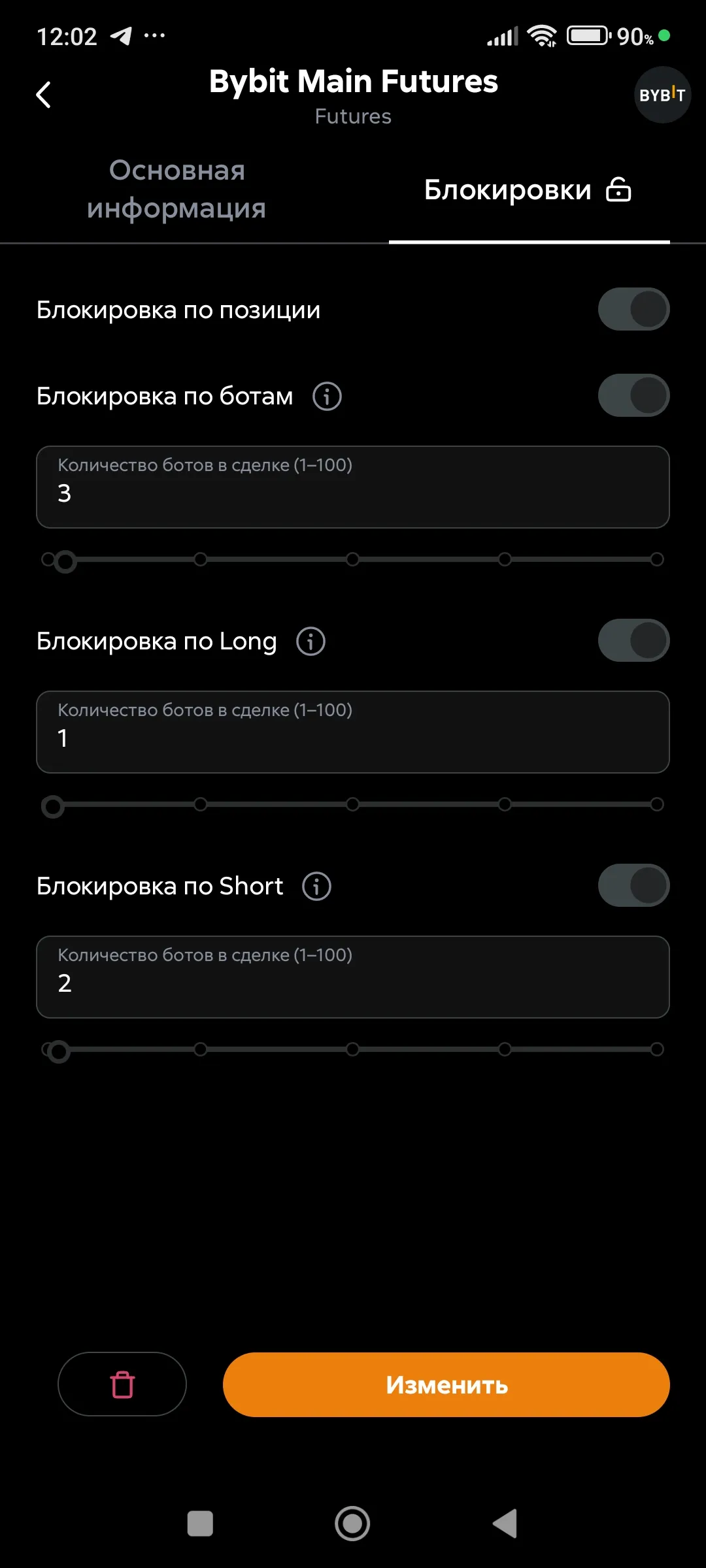The width and height of the screenshot is (706, 1568).
Task: Toggle the Блокировка по Short switch
Action: (633, 886)
